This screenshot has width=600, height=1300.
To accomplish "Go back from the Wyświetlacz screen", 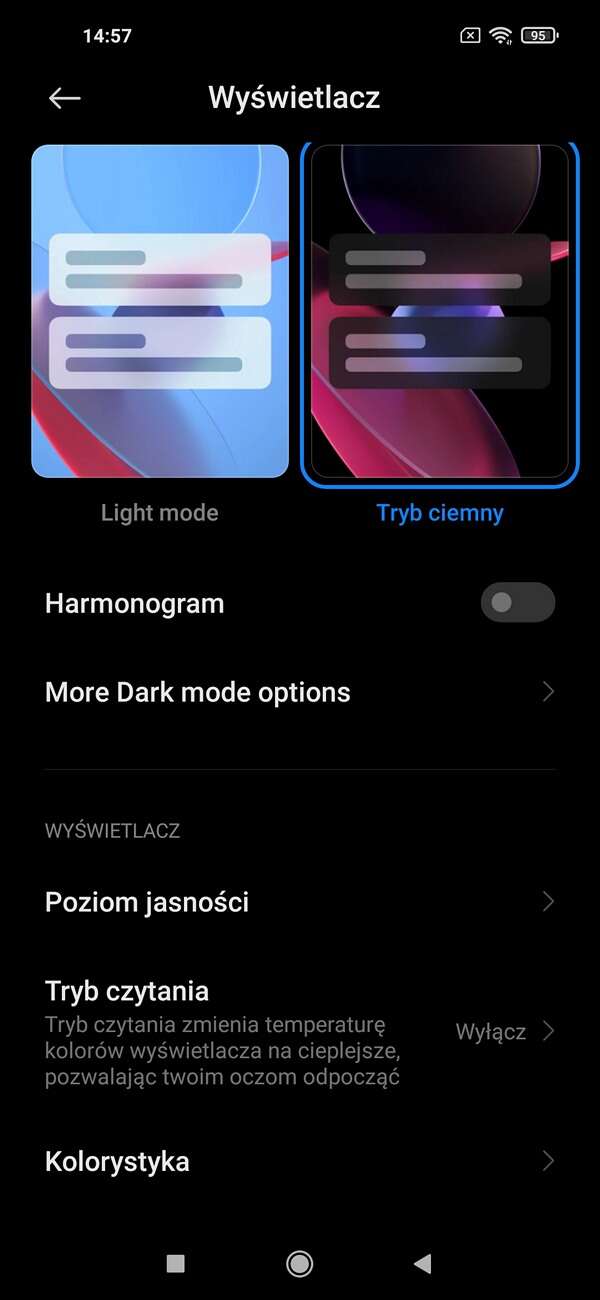I will tap(65, 97).
